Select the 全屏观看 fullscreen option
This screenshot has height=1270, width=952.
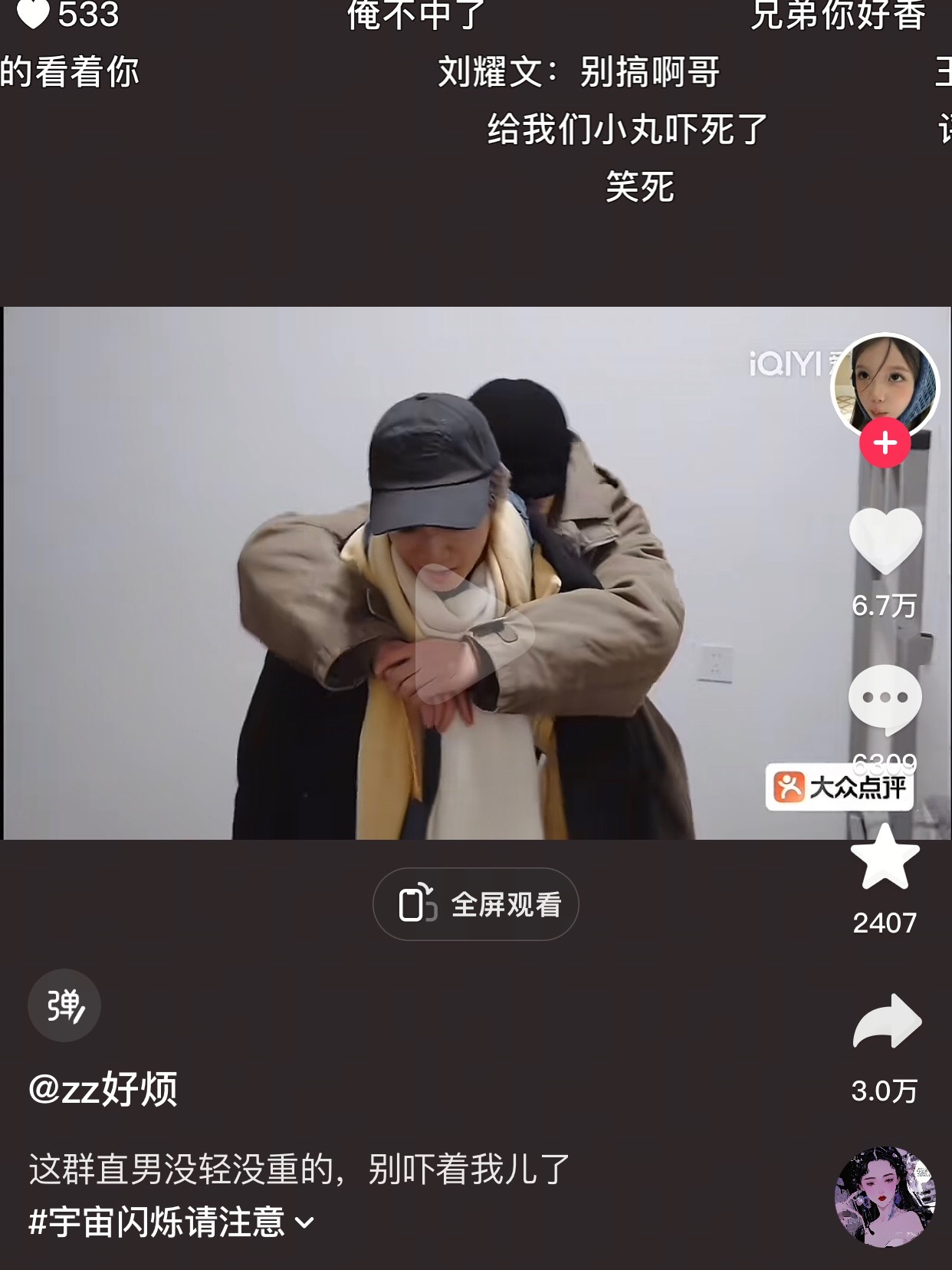coord(477,904)
